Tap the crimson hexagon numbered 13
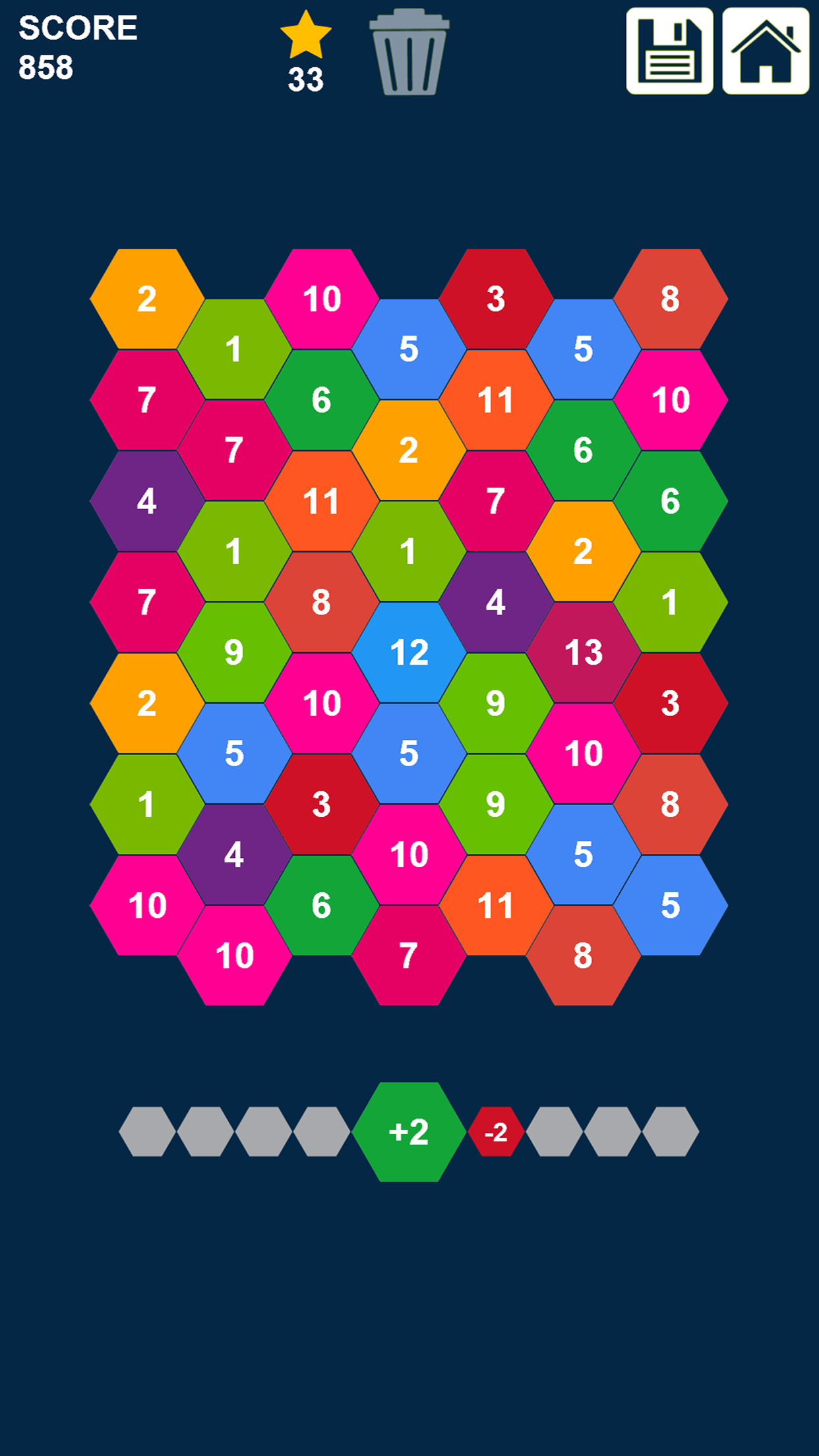Image resolution: width=819 pixels, height=1456 pixels. [584, 653]
